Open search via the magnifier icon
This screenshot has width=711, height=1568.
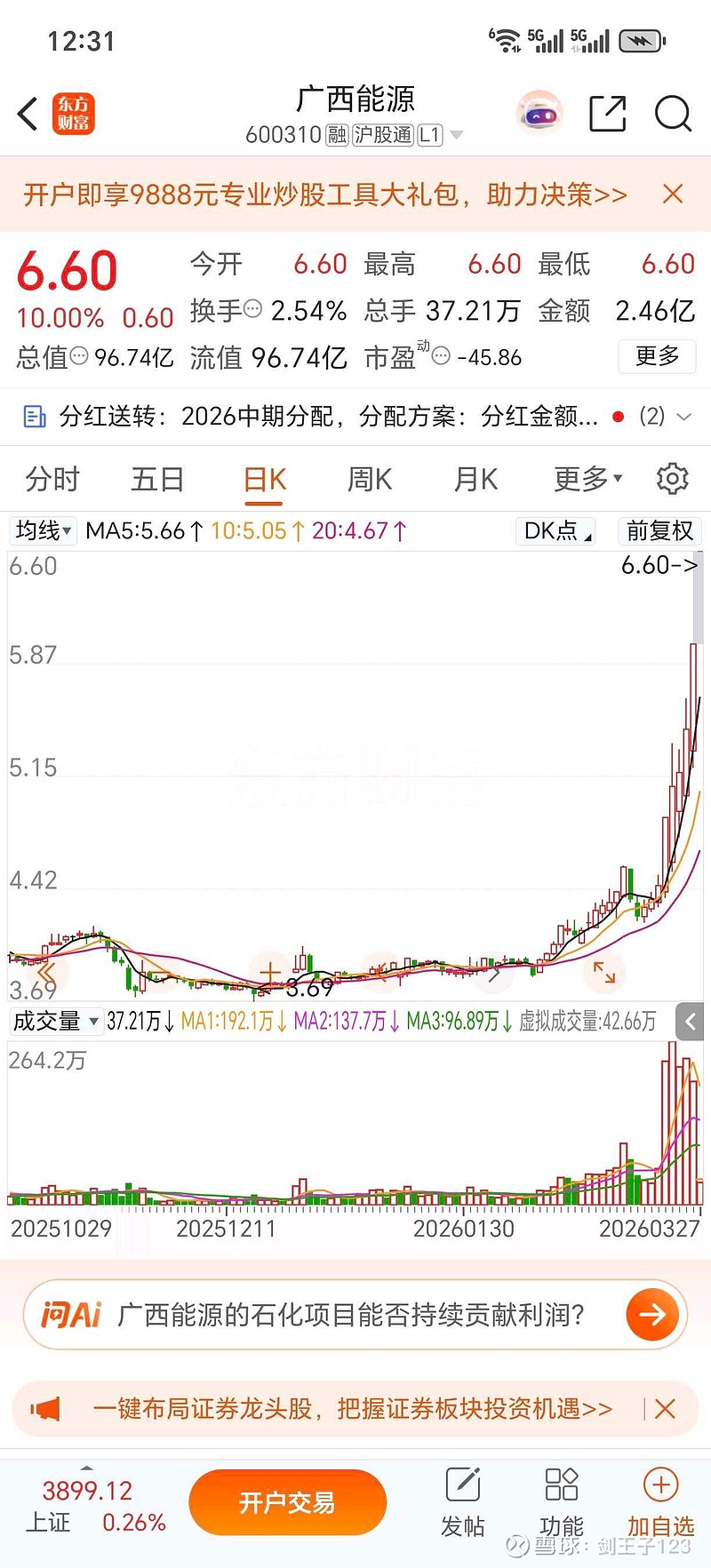(674, 115)
